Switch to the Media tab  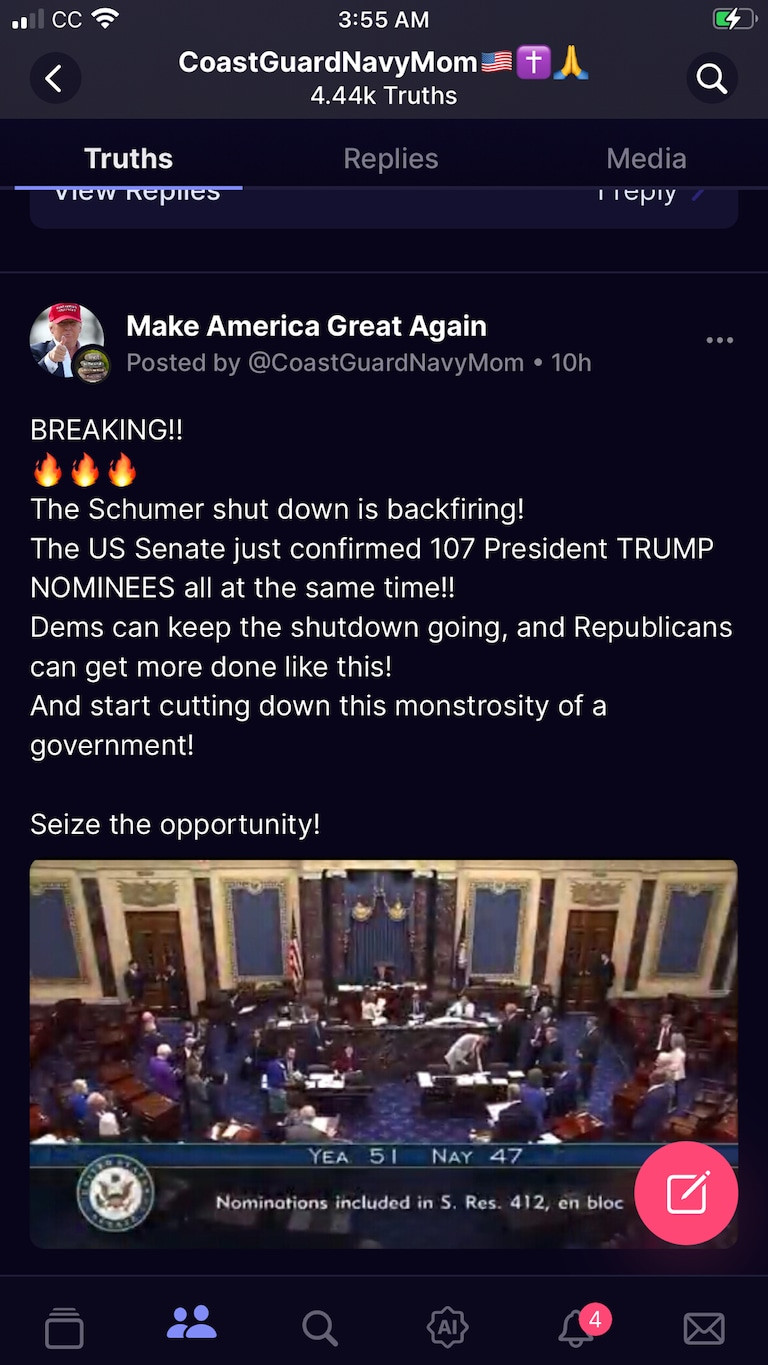646,158
